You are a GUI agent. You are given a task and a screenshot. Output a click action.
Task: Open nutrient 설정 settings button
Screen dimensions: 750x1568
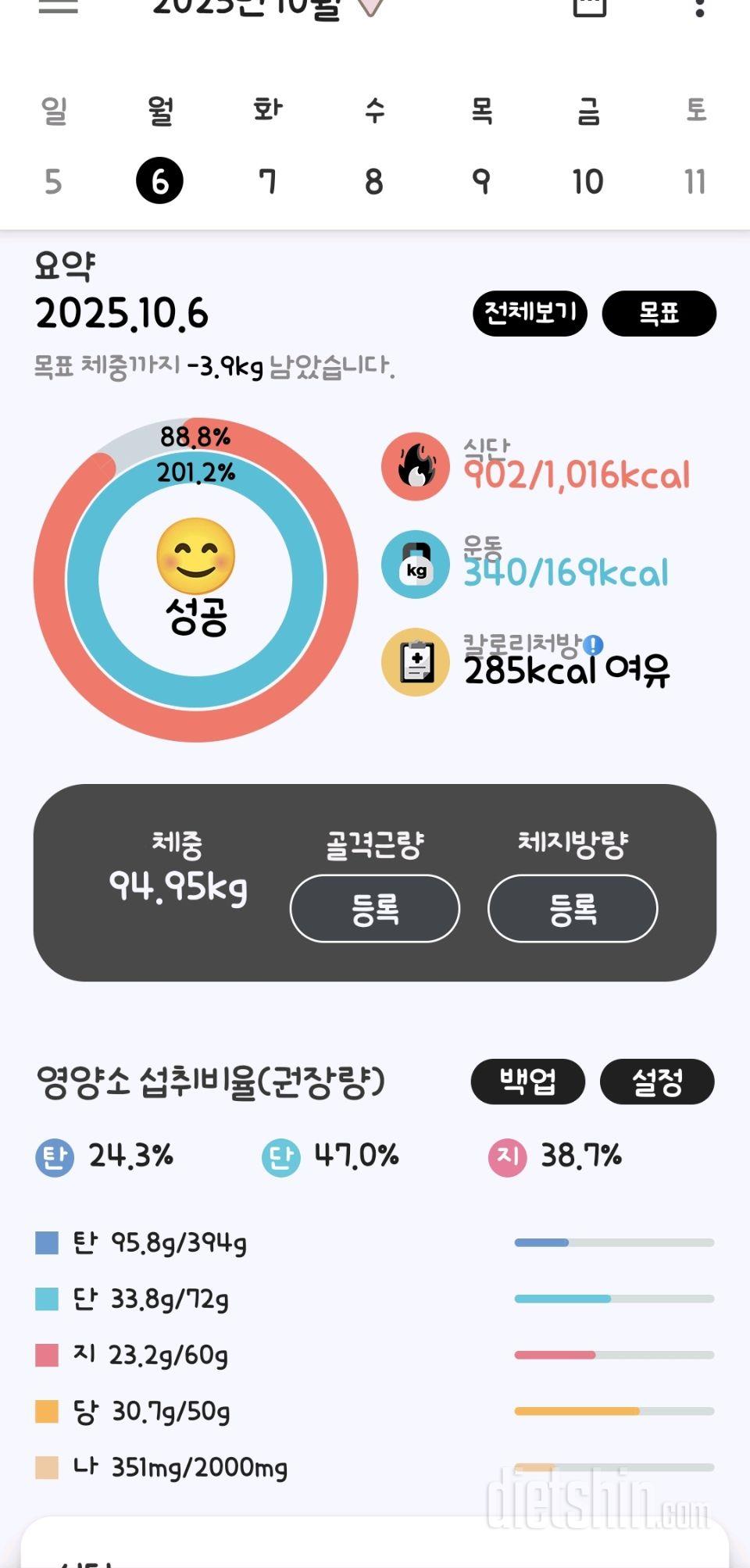pos(657,1082)
